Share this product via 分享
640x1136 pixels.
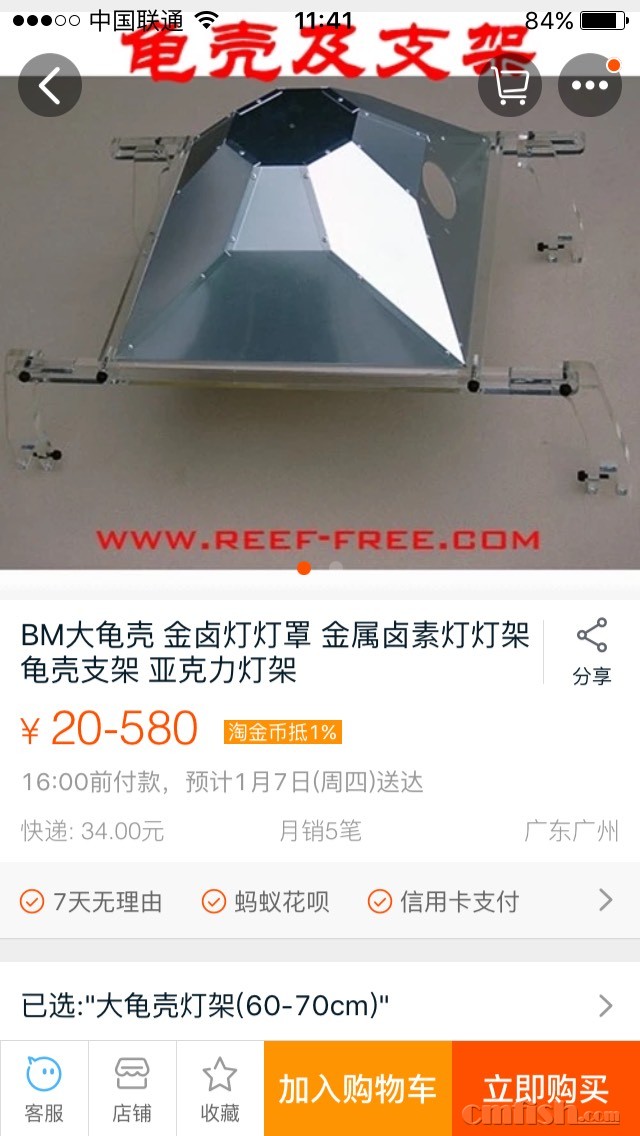click(591, 652)
